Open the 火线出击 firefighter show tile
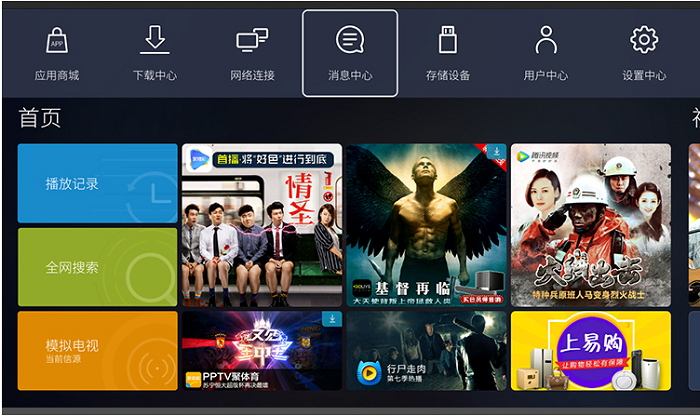The height and width of the screenshot is (416, 700). (590, 225)
